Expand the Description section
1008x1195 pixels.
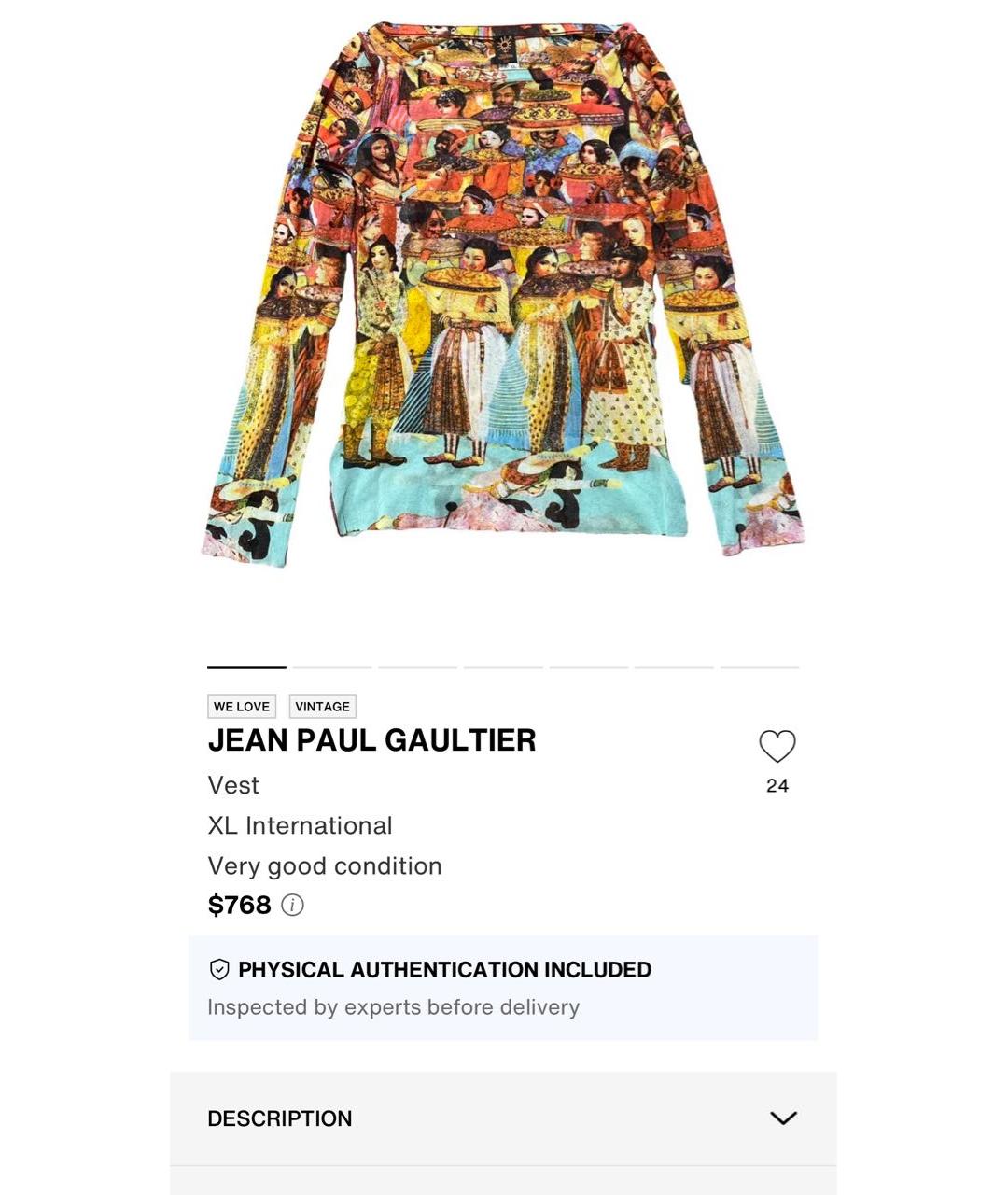782,1118
